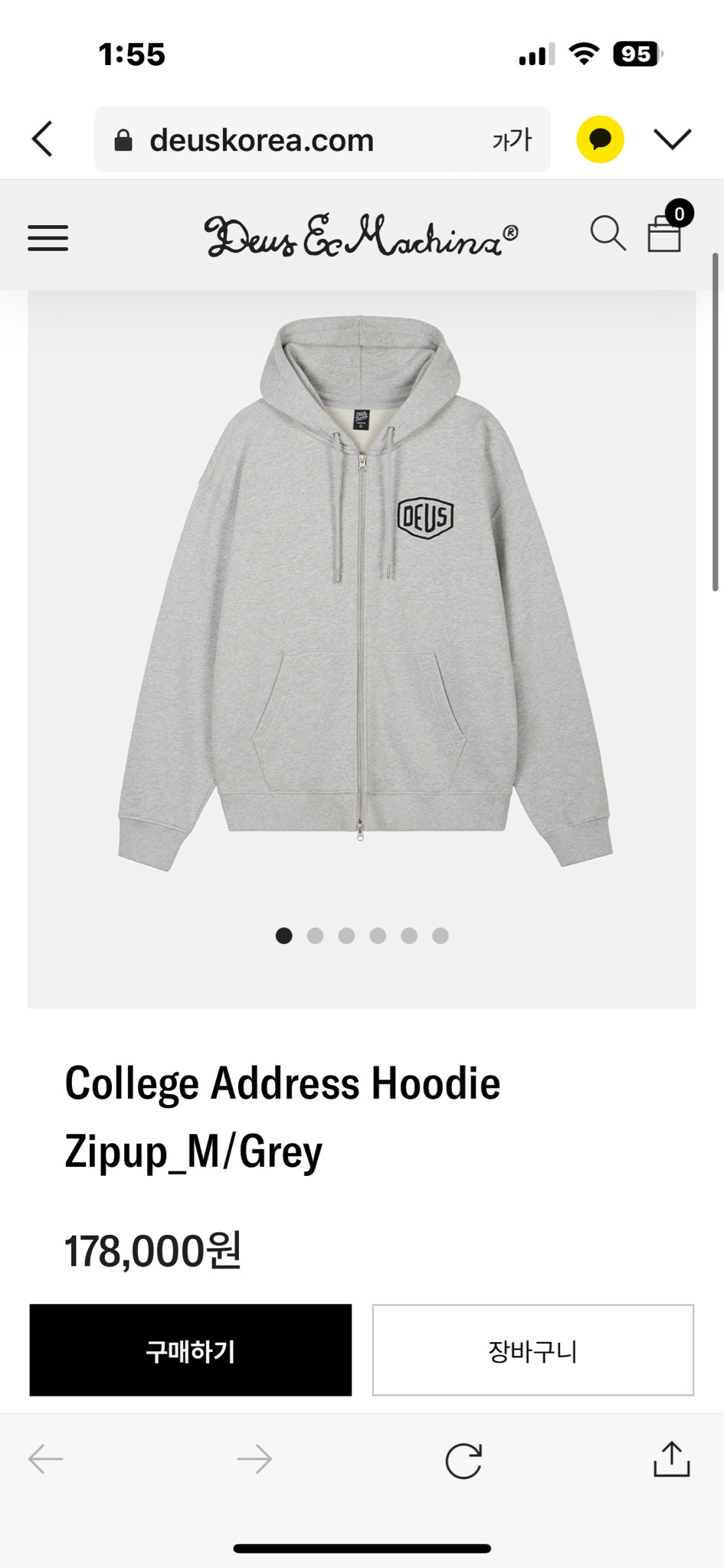
Task: Open the yellow KakaoTalk chat icon
Action: point(600,139)
